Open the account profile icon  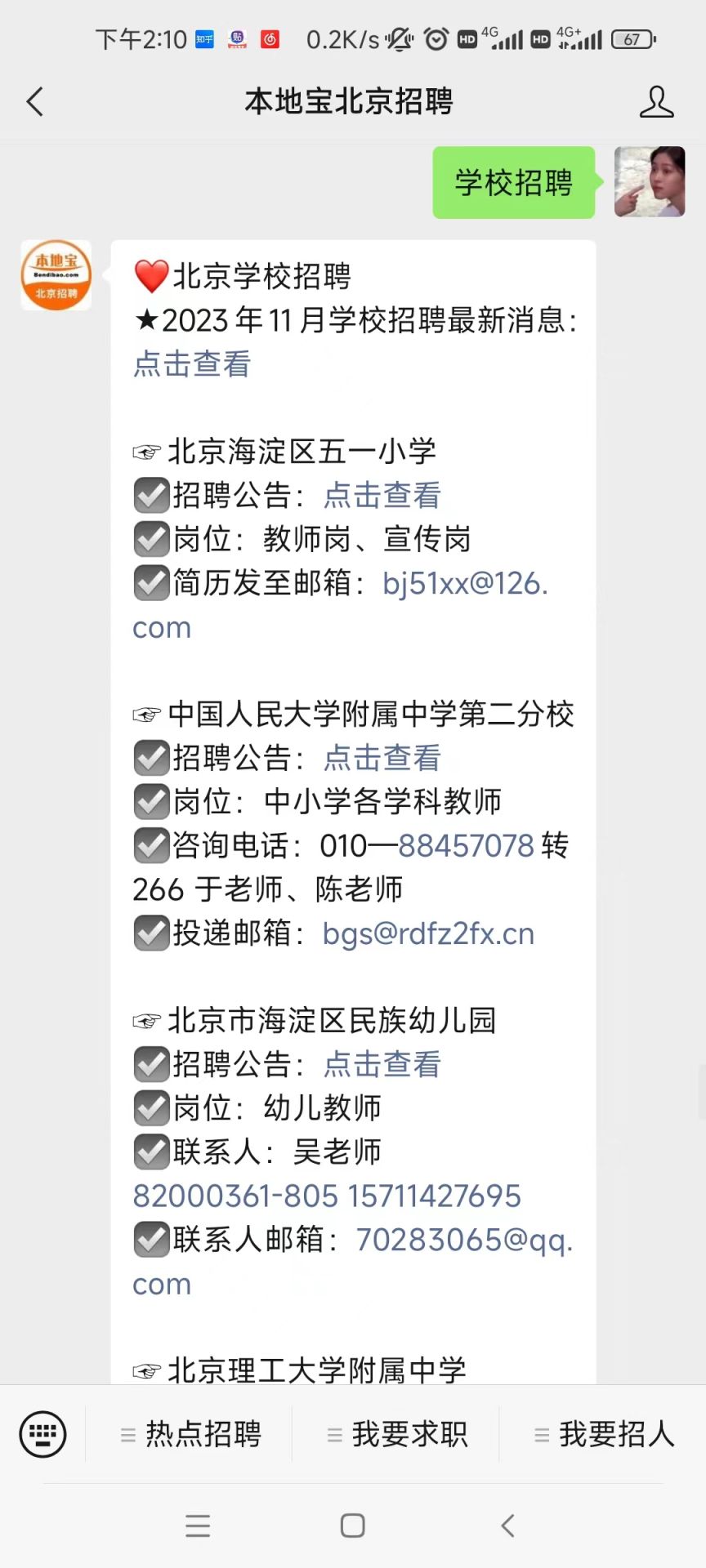click(656, 102)
